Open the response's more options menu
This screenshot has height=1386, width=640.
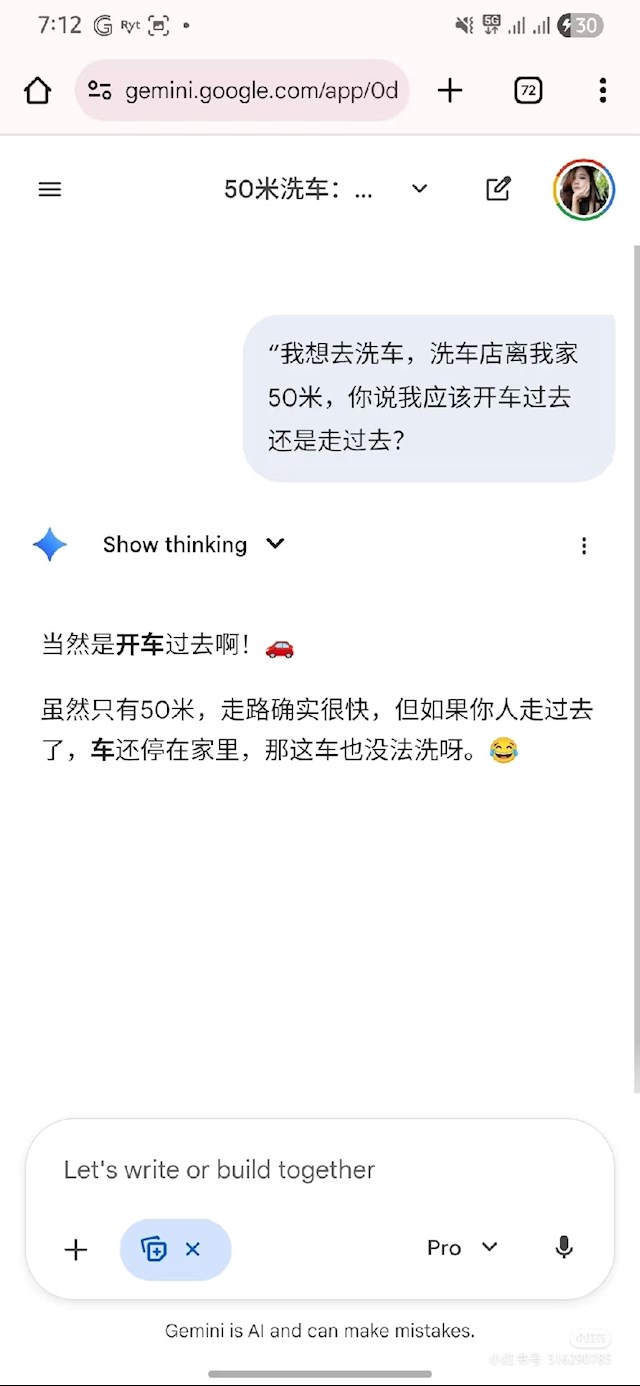(584, 545)
